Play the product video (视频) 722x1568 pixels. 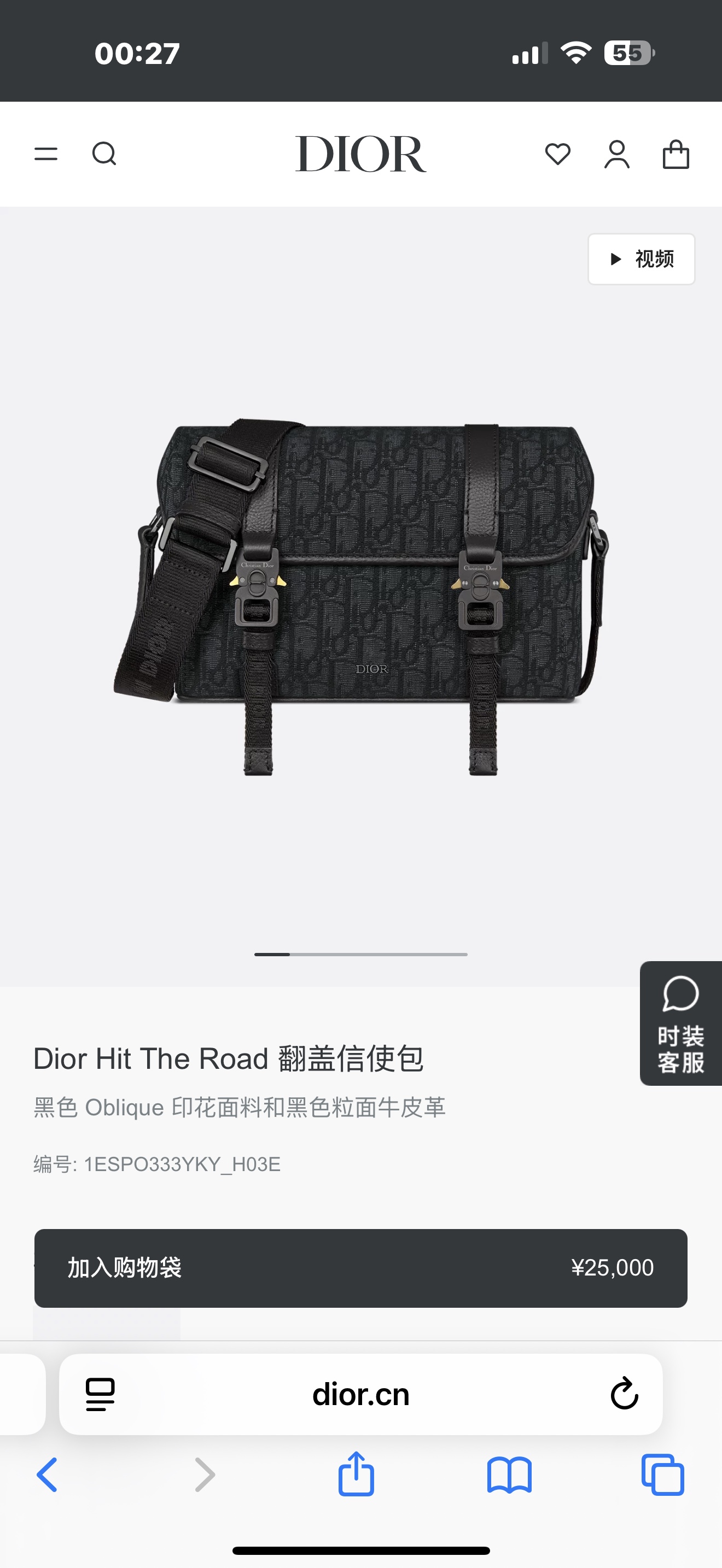coord(641,259)
